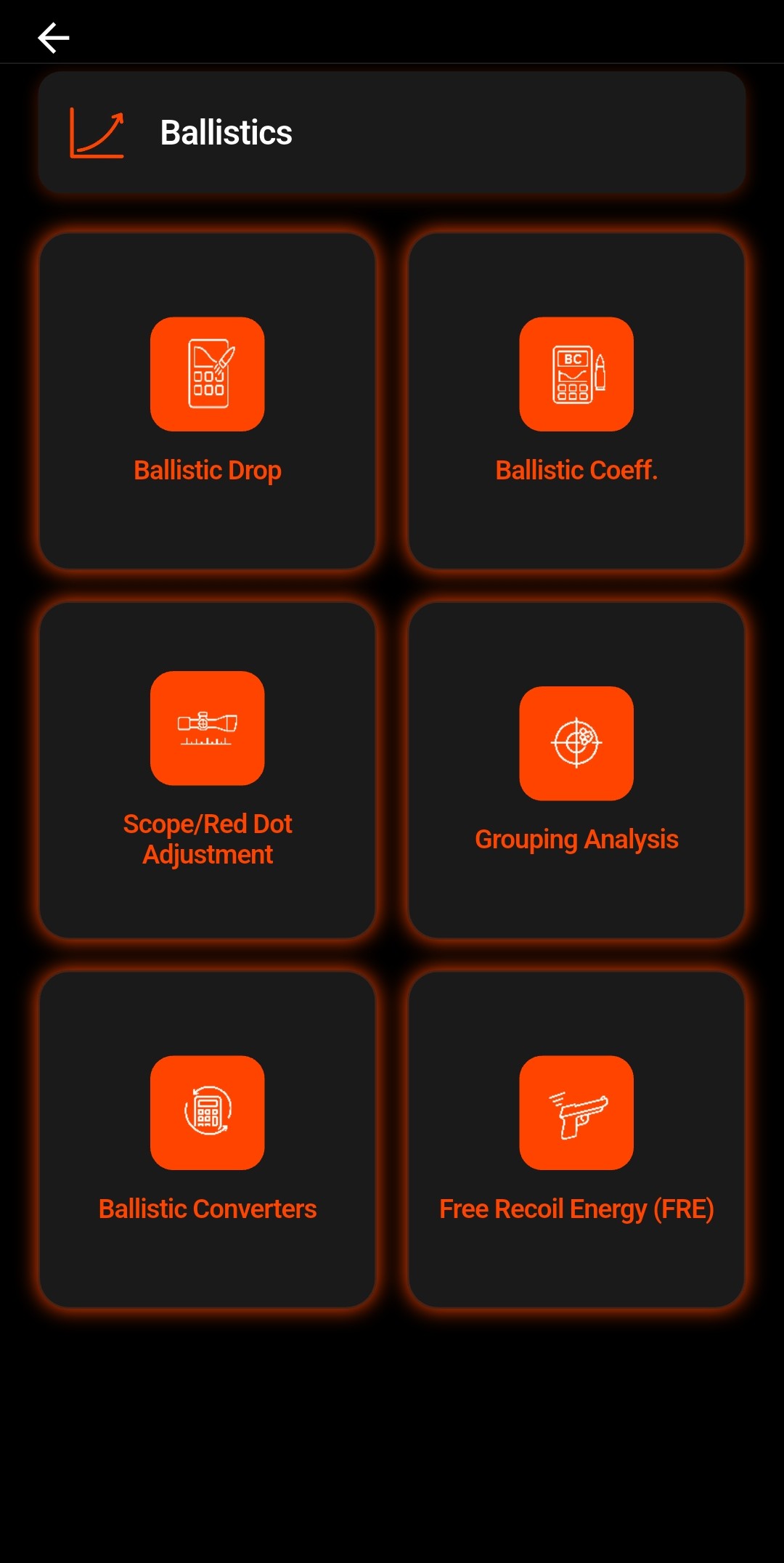Tap the back arrow at top left
Image resolution: width=784 pixels, height=1563 pixels.
pyautogui.click(x=53, y=38)
